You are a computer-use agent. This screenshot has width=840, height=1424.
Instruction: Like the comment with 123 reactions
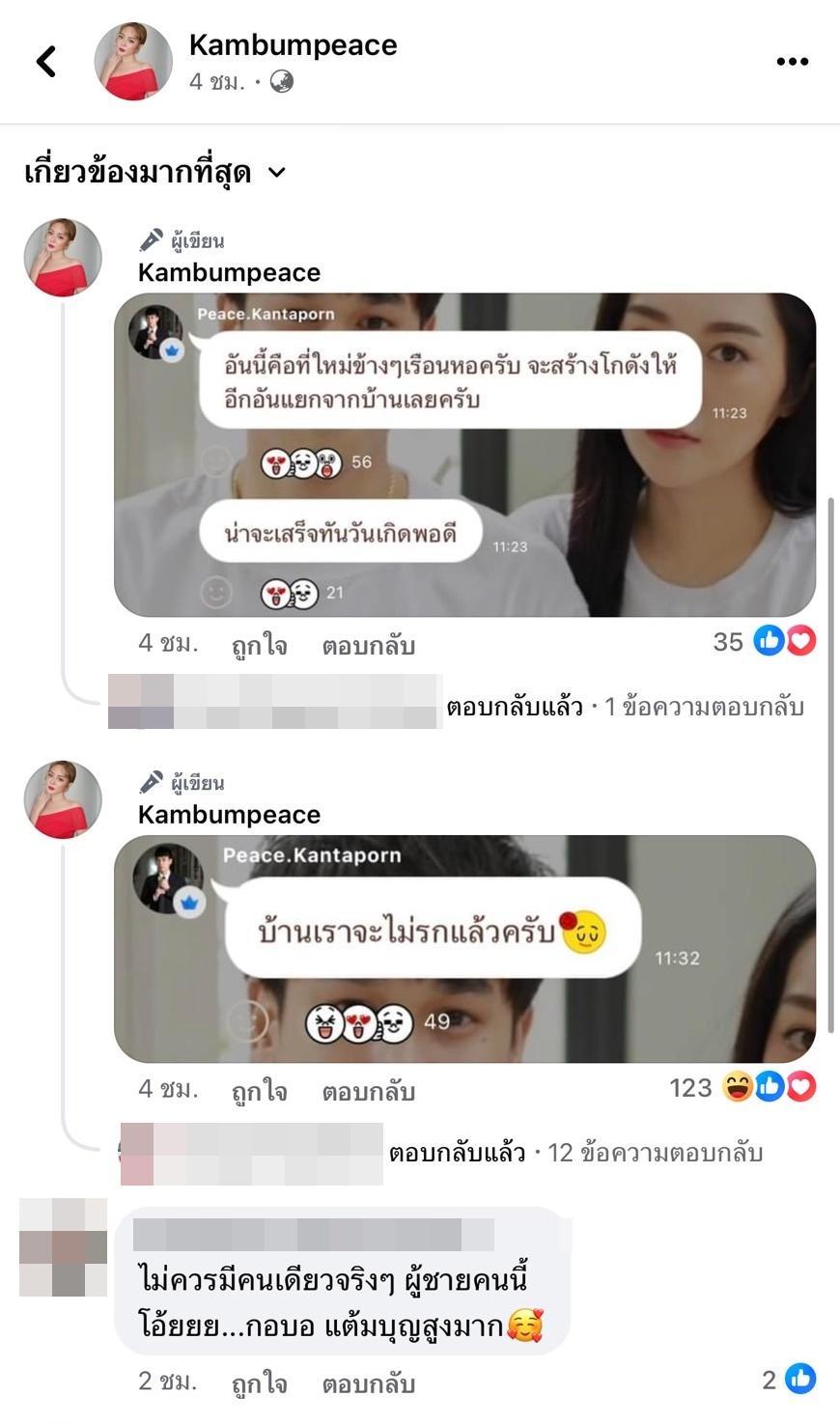(x=259, y=1091)
